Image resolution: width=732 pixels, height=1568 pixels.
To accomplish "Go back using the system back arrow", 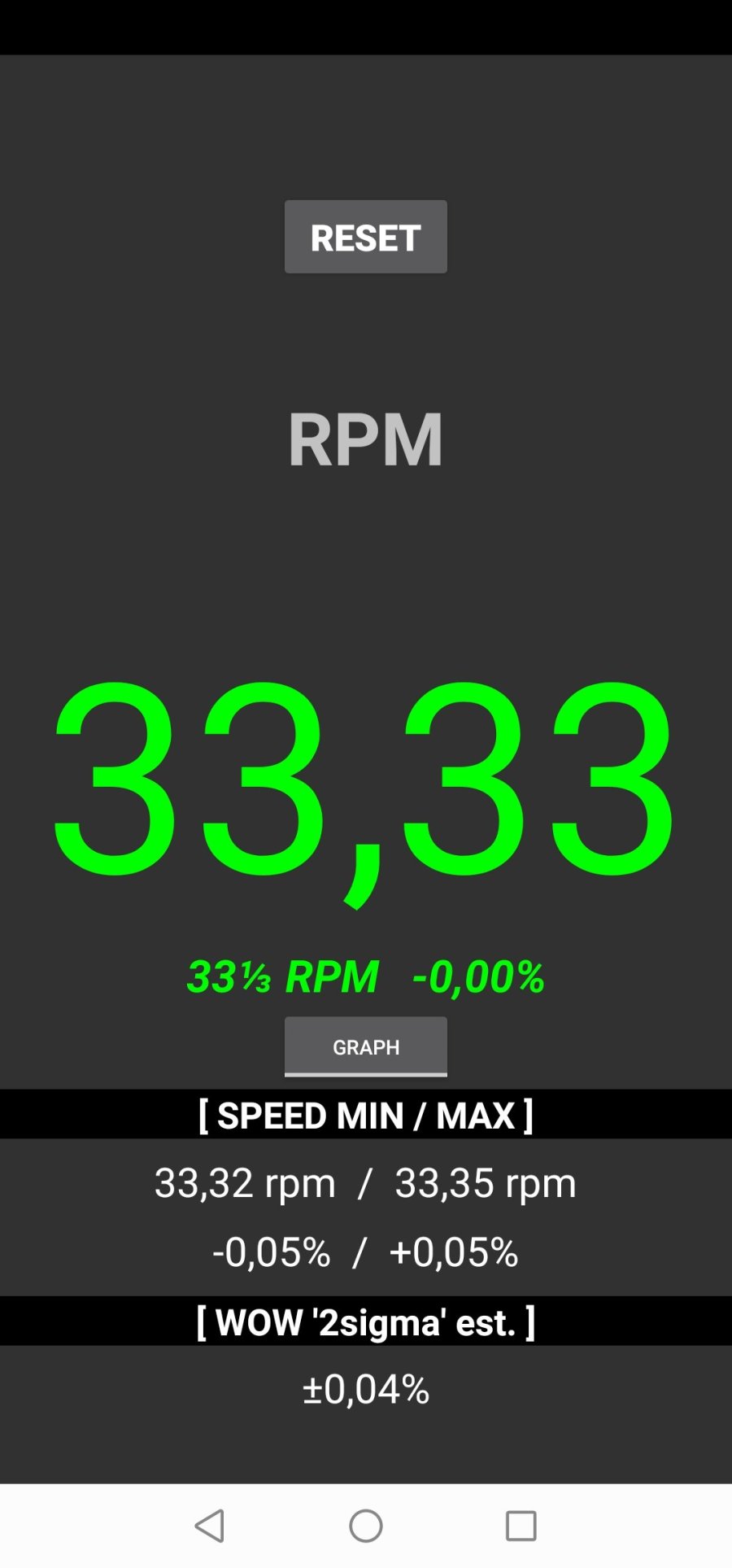I will (210, 1526).
